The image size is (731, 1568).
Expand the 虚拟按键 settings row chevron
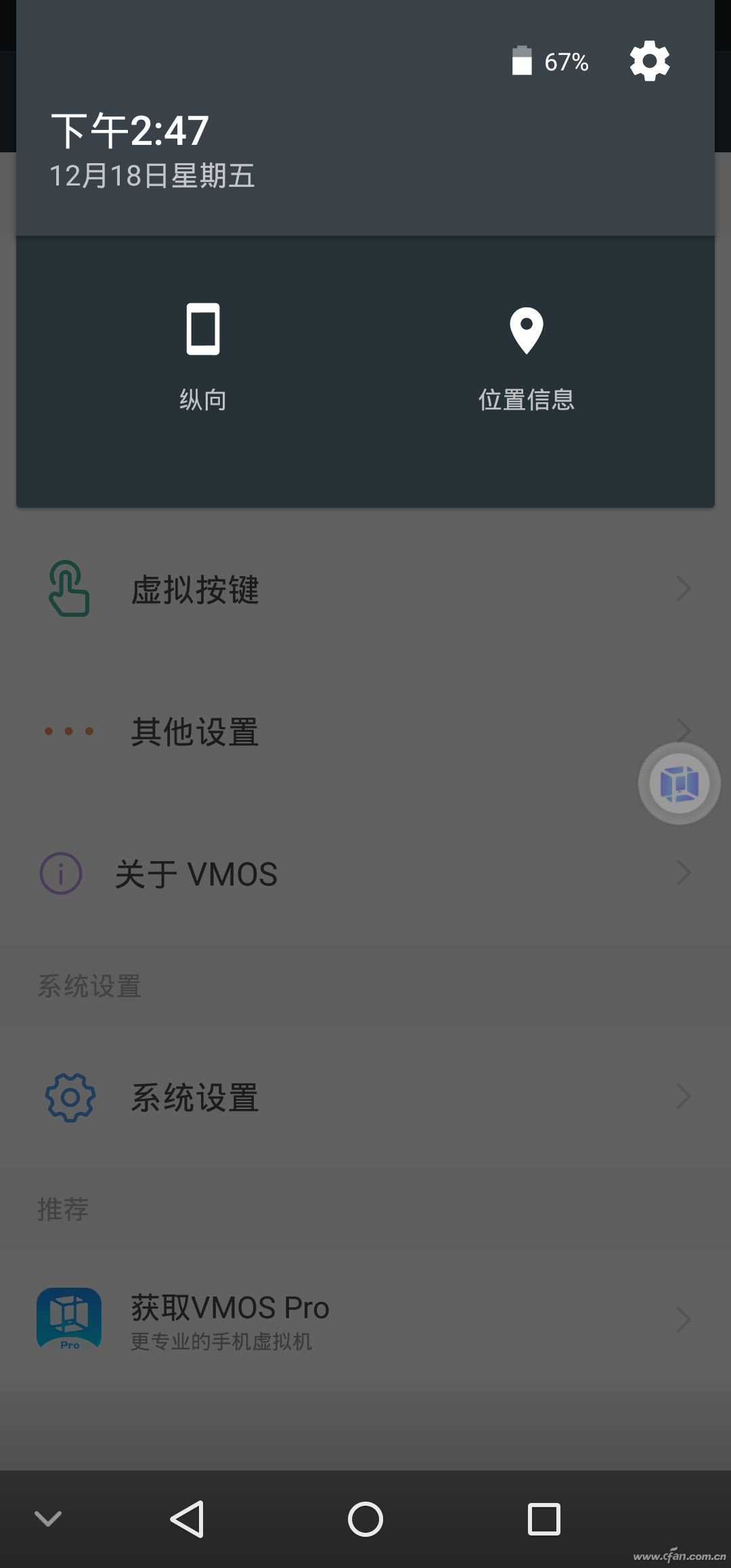[683, 589]
